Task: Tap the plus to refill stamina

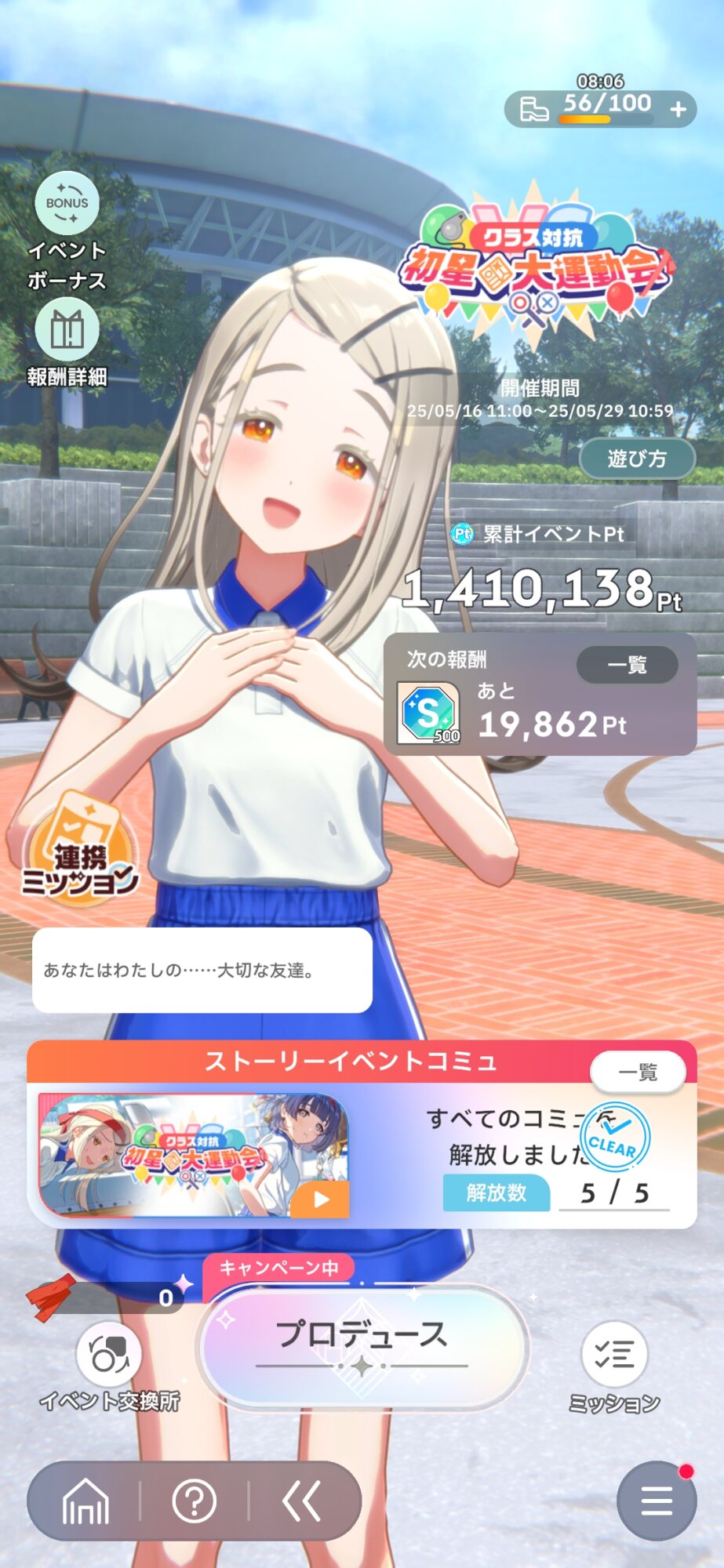Action: pos(679,110)
